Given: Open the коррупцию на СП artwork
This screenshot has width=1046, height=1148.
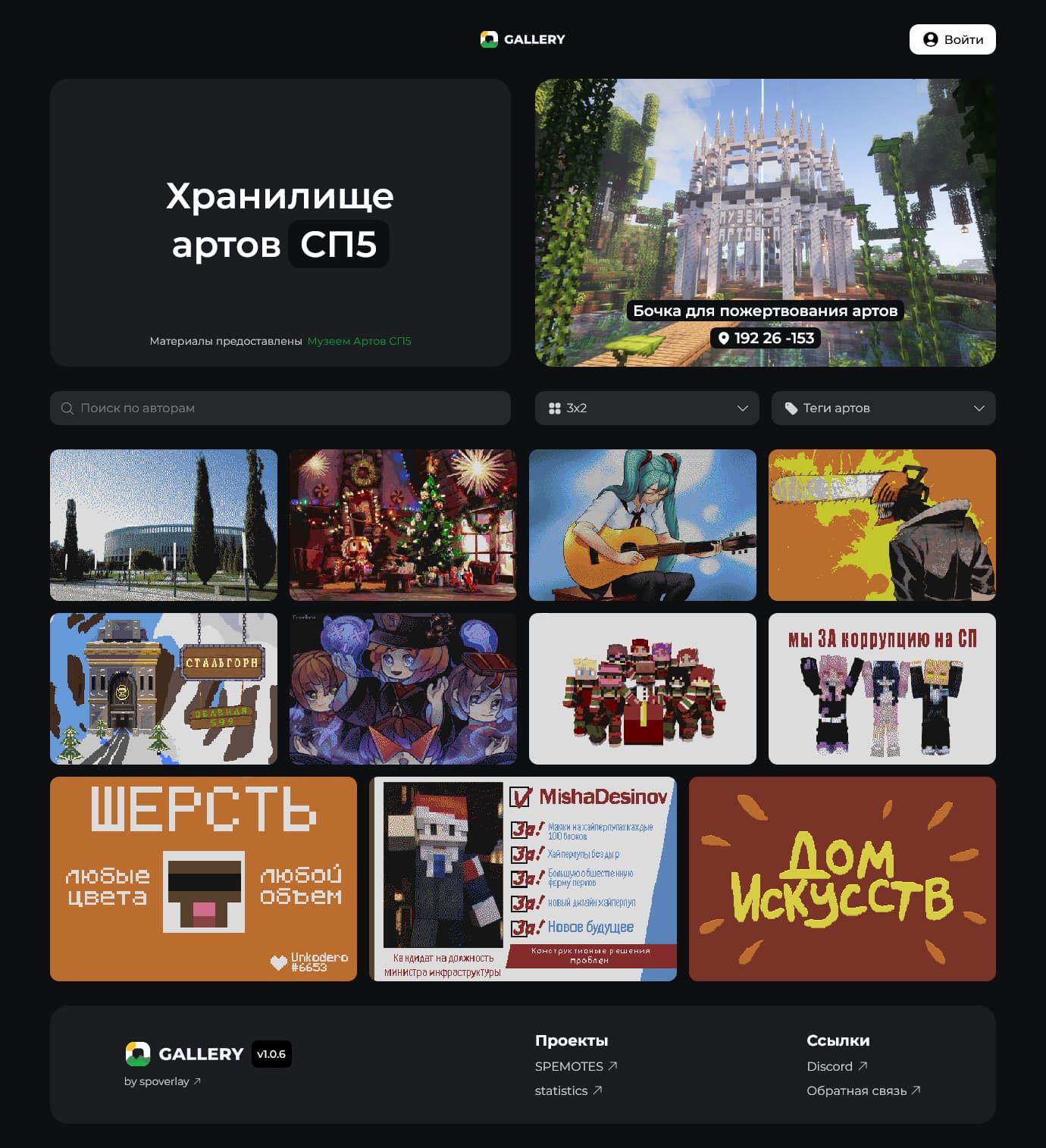Looking at the screenshot, I should (x=882, y=689).
